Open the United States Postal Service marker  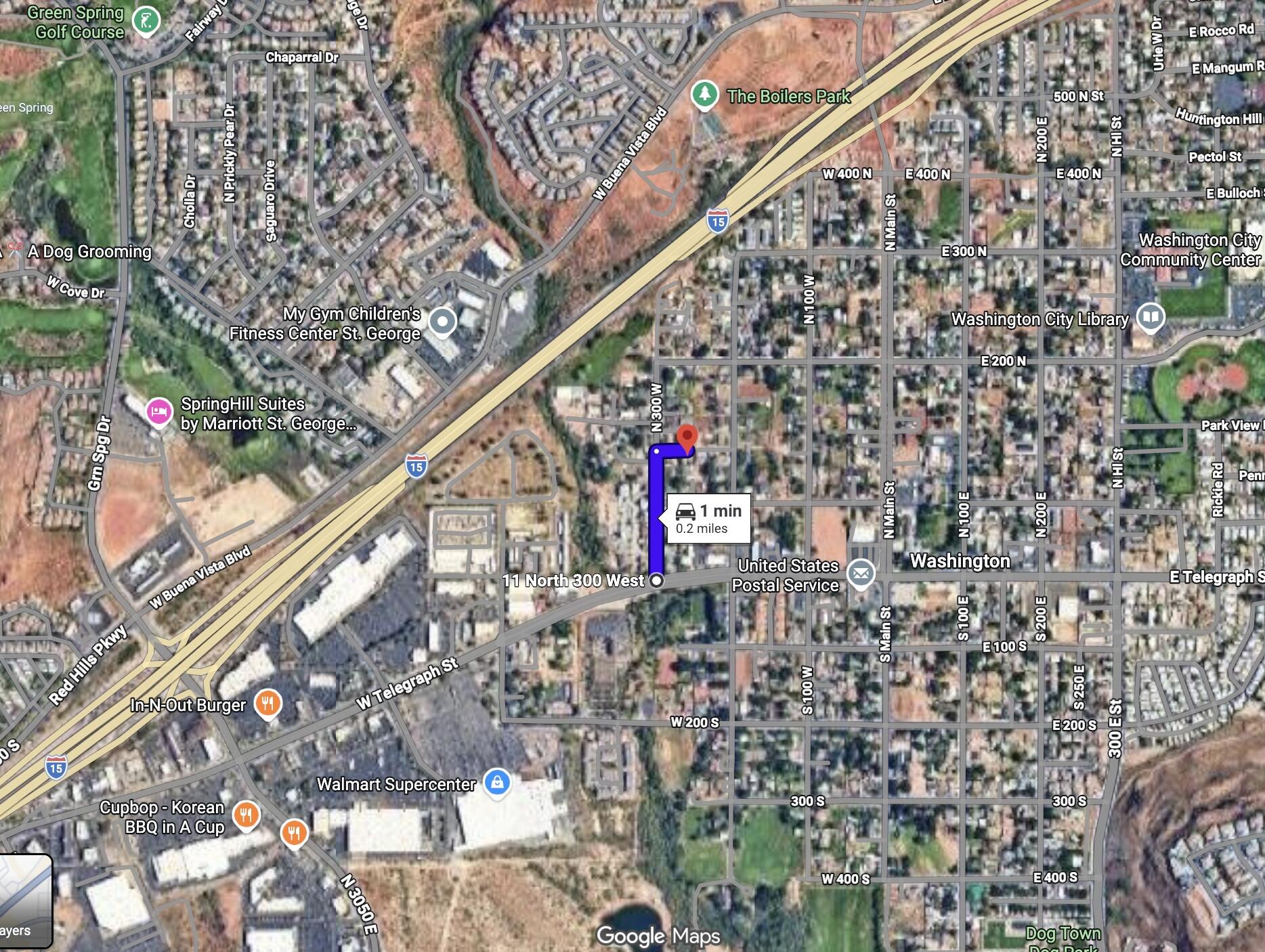coord(861,574)
